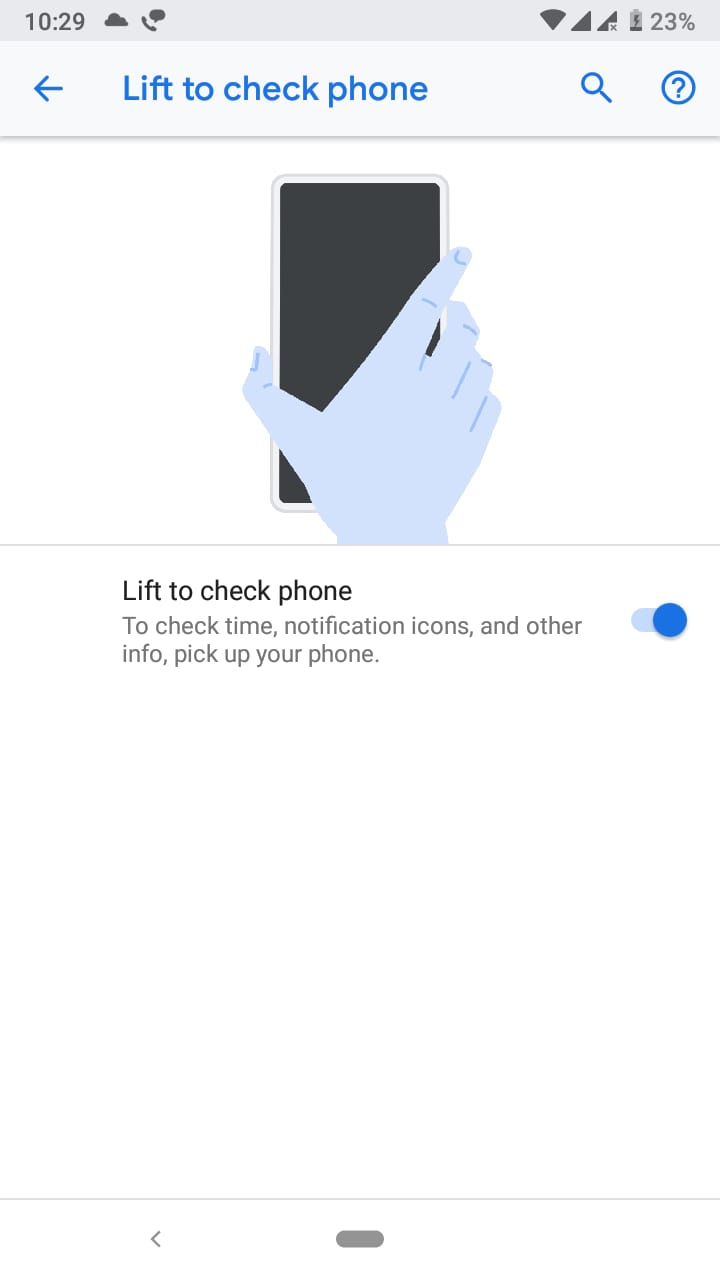Turn off Lift to check phone switch

660,621
